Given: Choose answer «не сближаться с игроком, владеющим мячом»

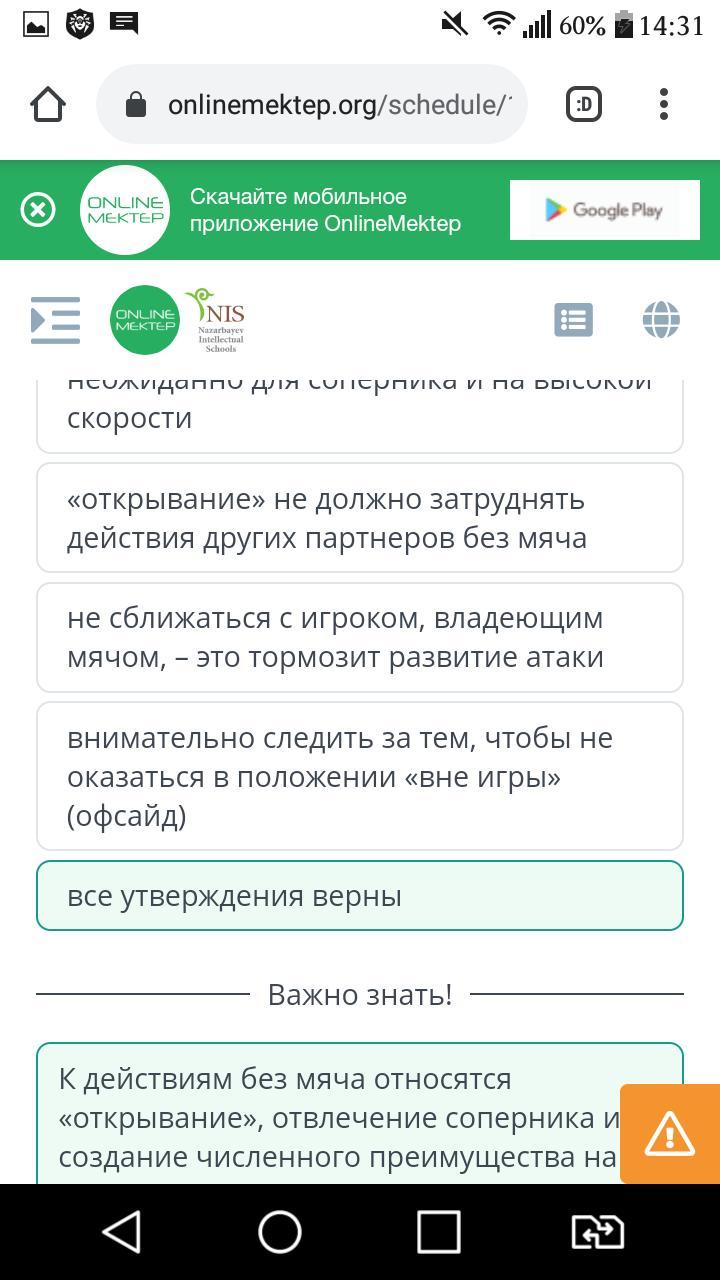Looking at the screenshot, I should 360,637.
